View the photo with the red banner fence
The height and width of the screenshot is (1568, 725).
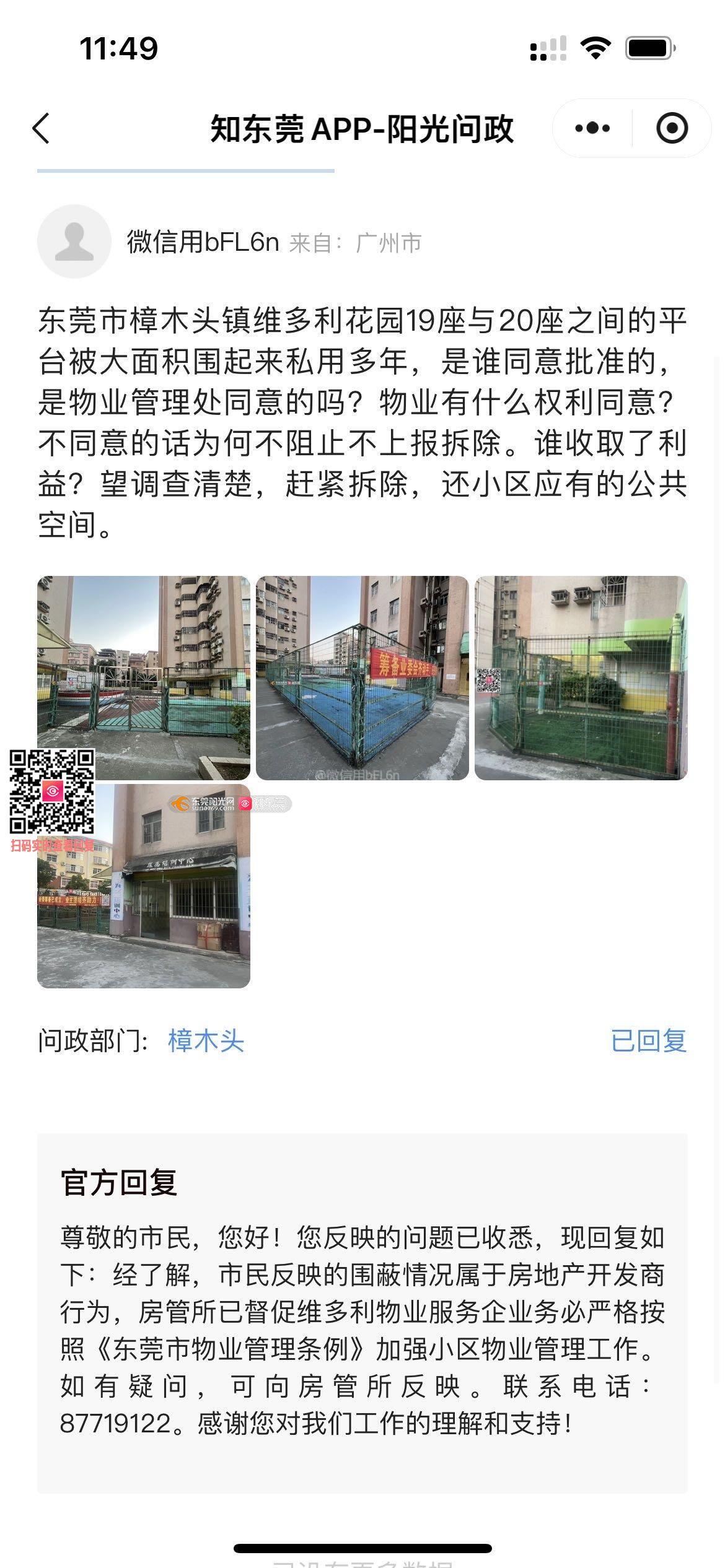tap(362, 677)
